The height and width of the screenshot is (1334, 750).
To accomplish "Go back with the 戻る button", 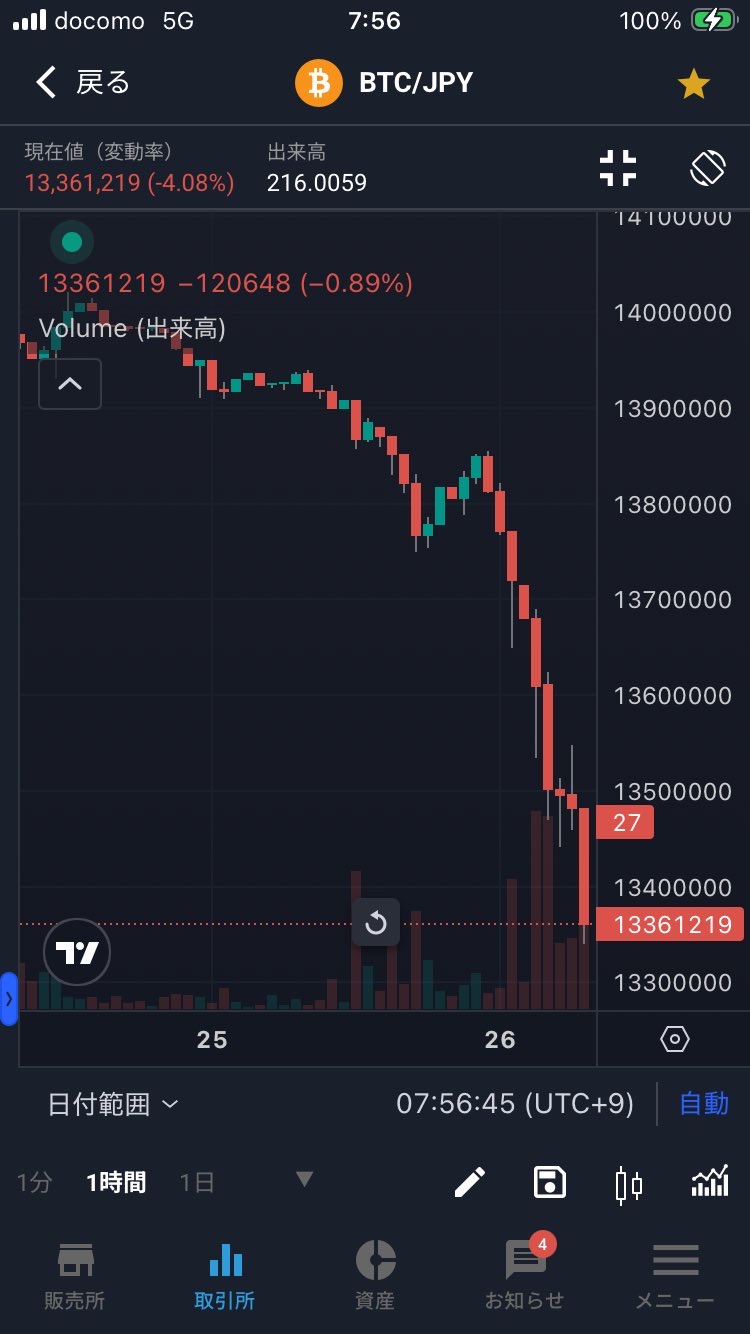I will (82, 82).
